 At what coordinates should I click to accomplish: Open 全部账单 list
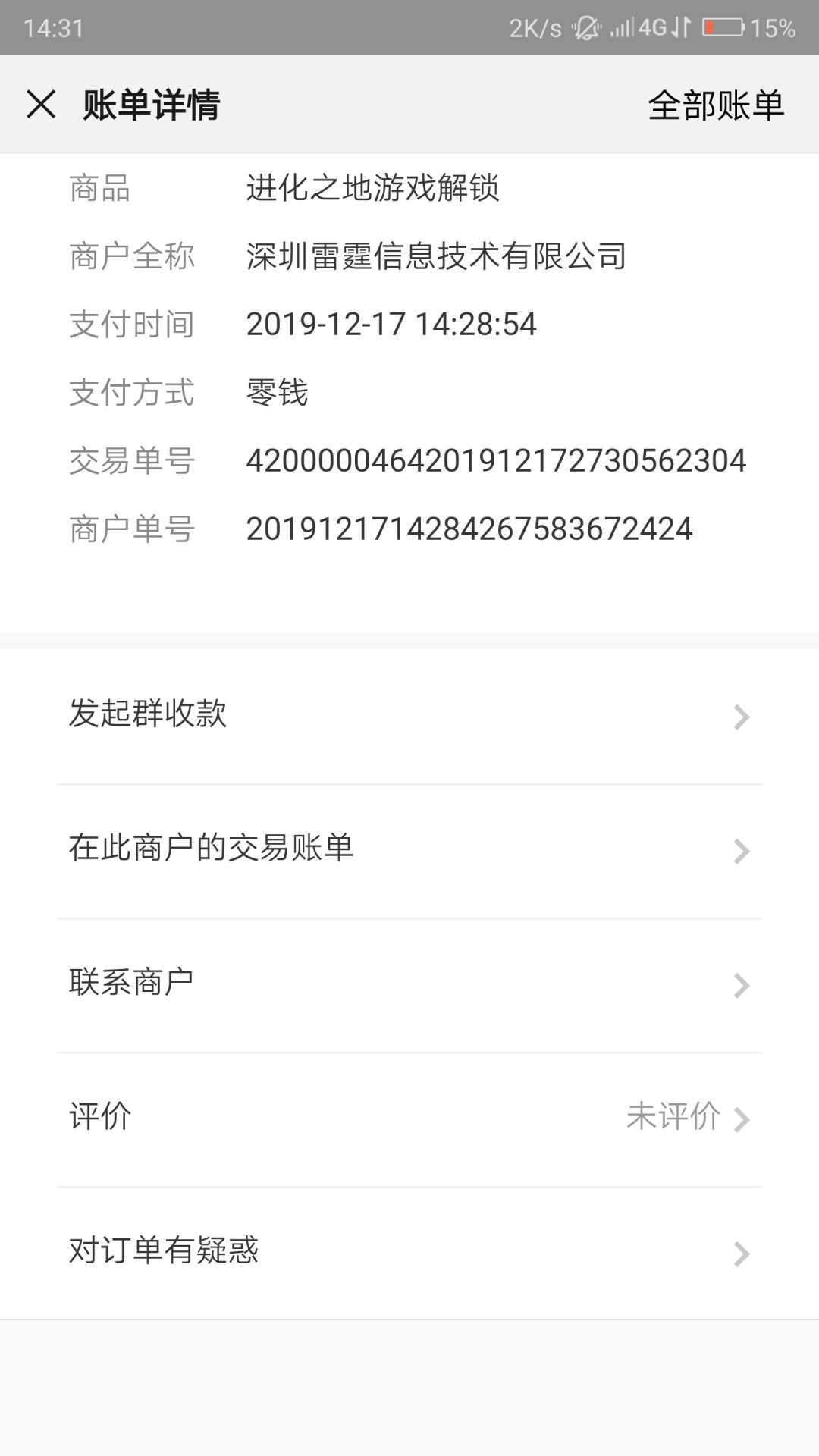point(715,105)
